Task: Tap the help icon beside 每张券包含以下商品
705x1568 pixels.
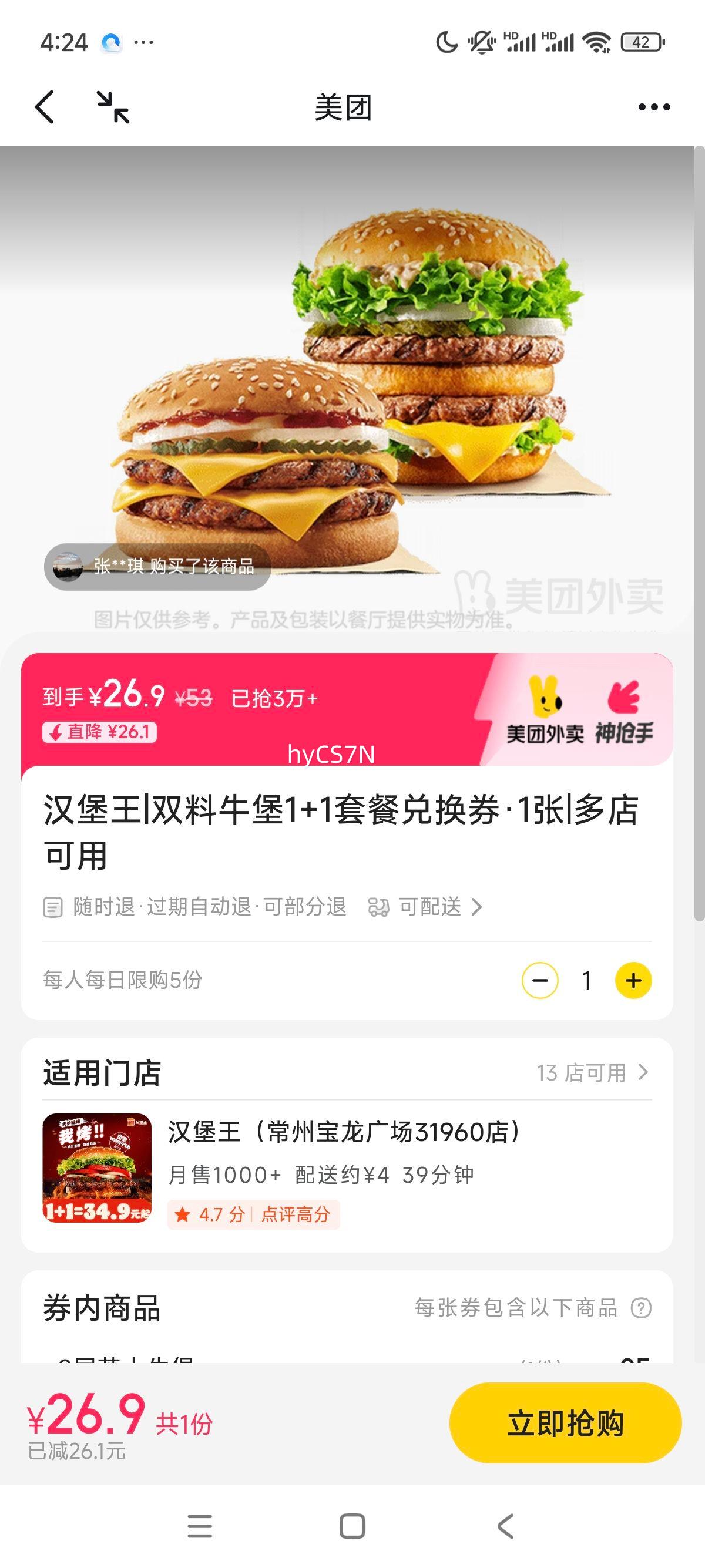Action: pos(641,1308)
